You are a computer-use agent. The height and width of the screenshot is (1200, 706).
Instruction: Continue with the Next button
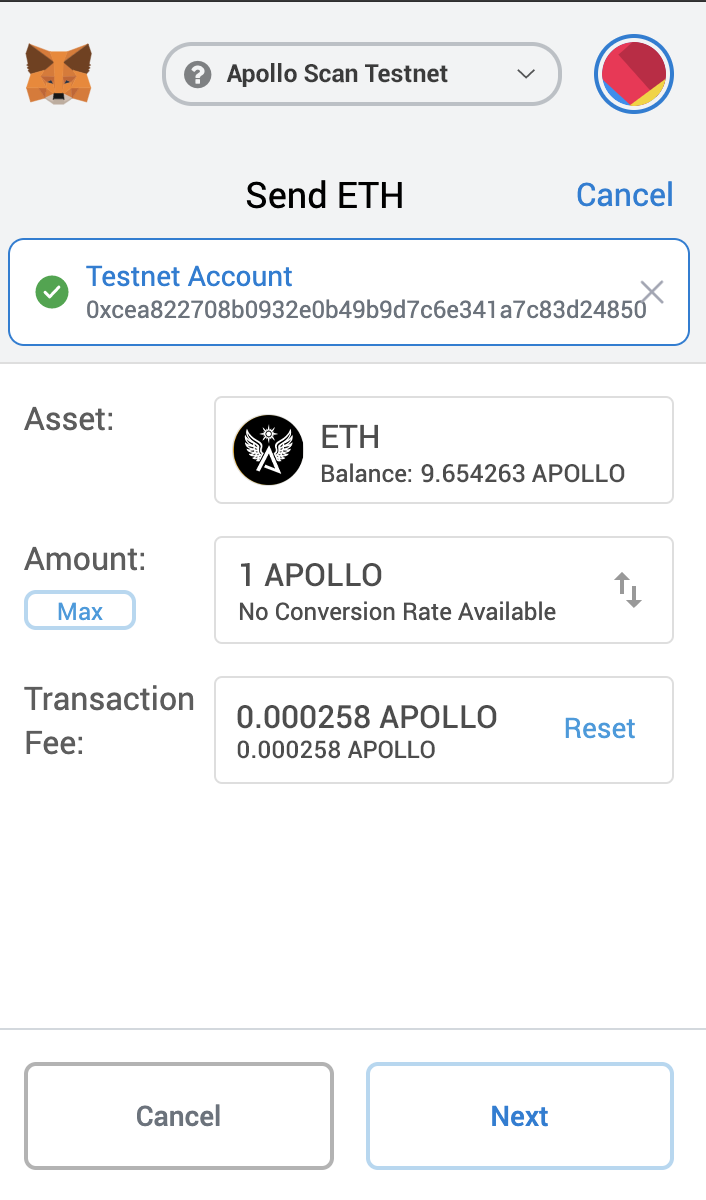click(519, 1116)
